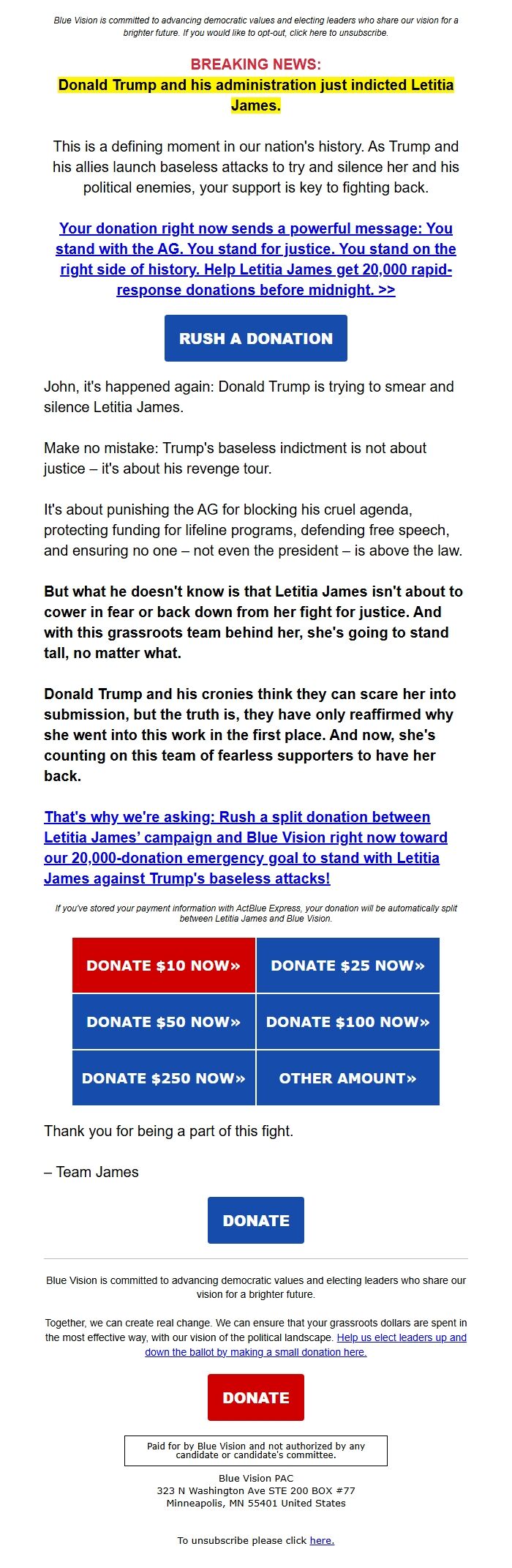Tap the red Donate button
Viewport: 512px width, 1568px height.
(x=255, y=1397)
